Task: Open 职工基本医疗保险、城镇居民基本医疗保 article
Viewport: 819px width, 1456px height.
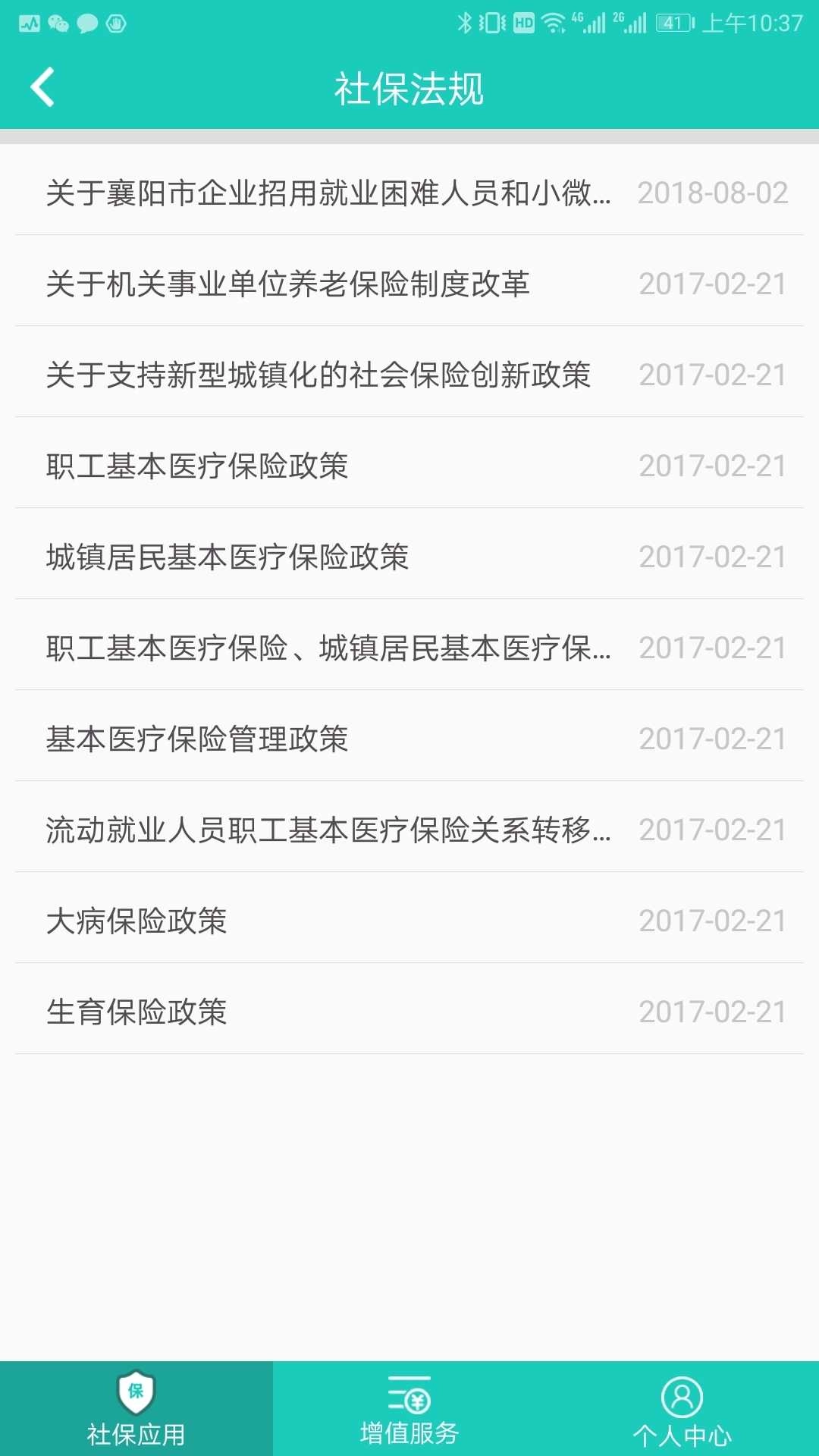Action: point(328,648)
